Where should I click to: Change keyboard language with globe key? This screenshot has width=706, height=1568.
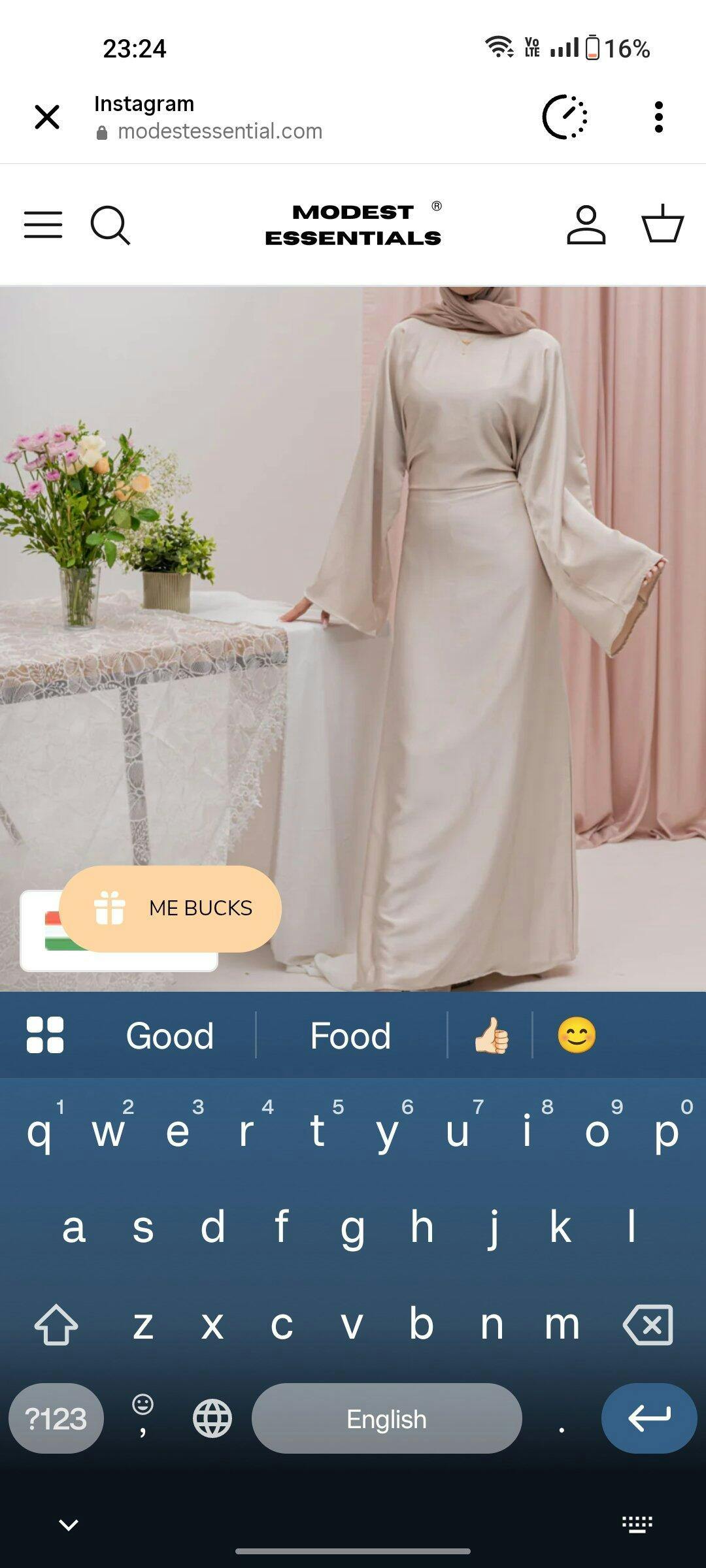coord(212,1419)
